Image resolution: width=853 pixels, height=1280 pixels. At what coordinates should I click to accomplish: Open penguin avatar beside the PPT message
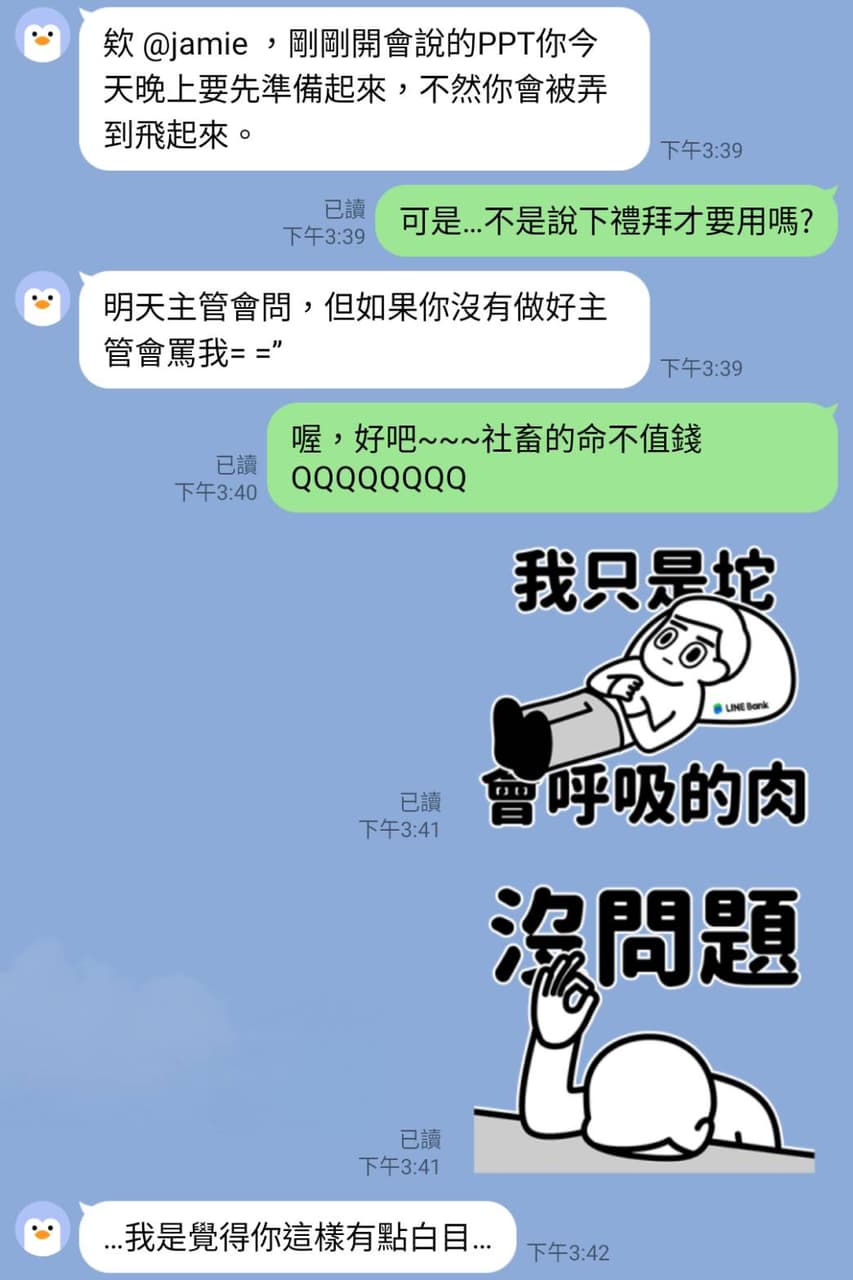point(43,36)
